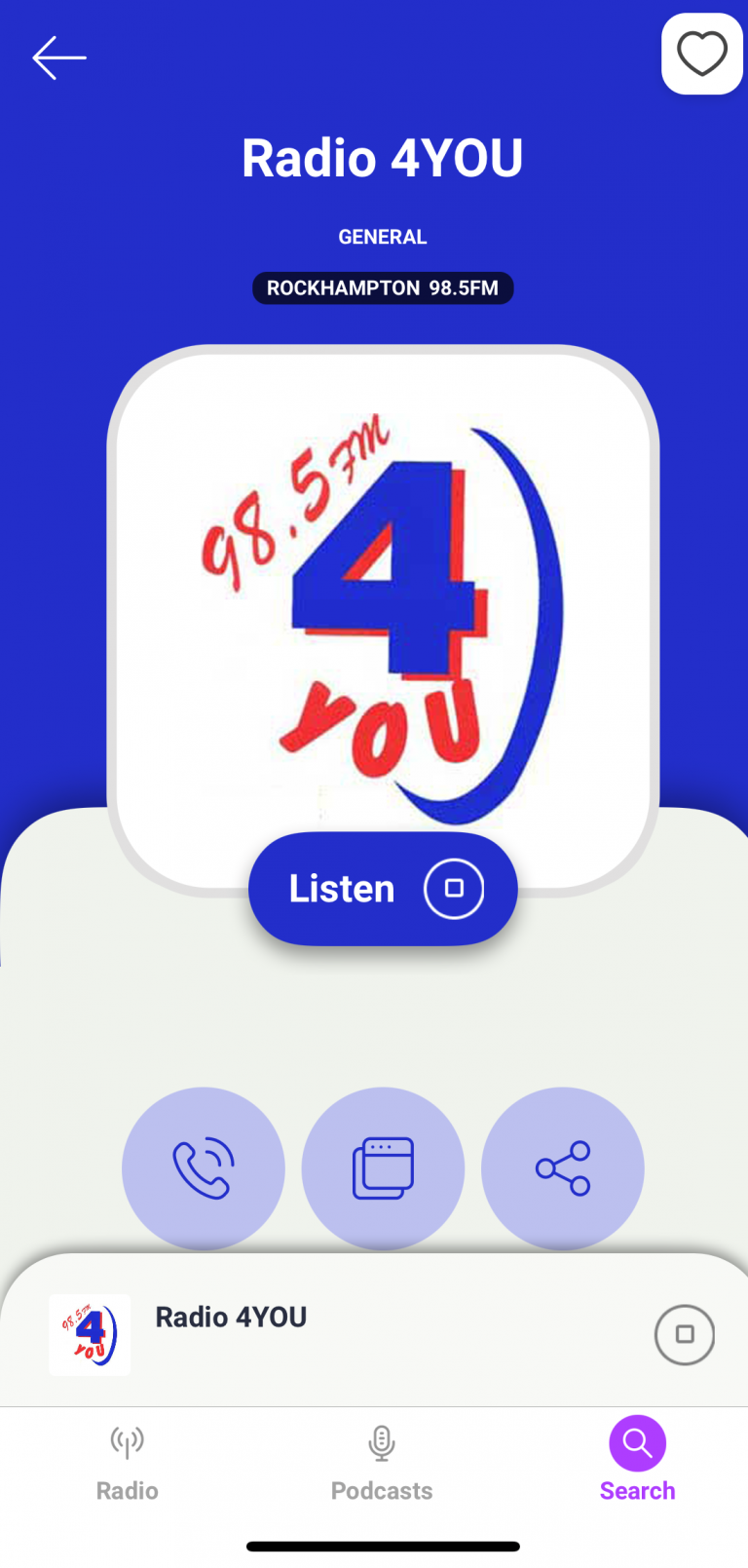
Task: Tap the Radio 4YOU title in mini player
Action: [230, 1317]
